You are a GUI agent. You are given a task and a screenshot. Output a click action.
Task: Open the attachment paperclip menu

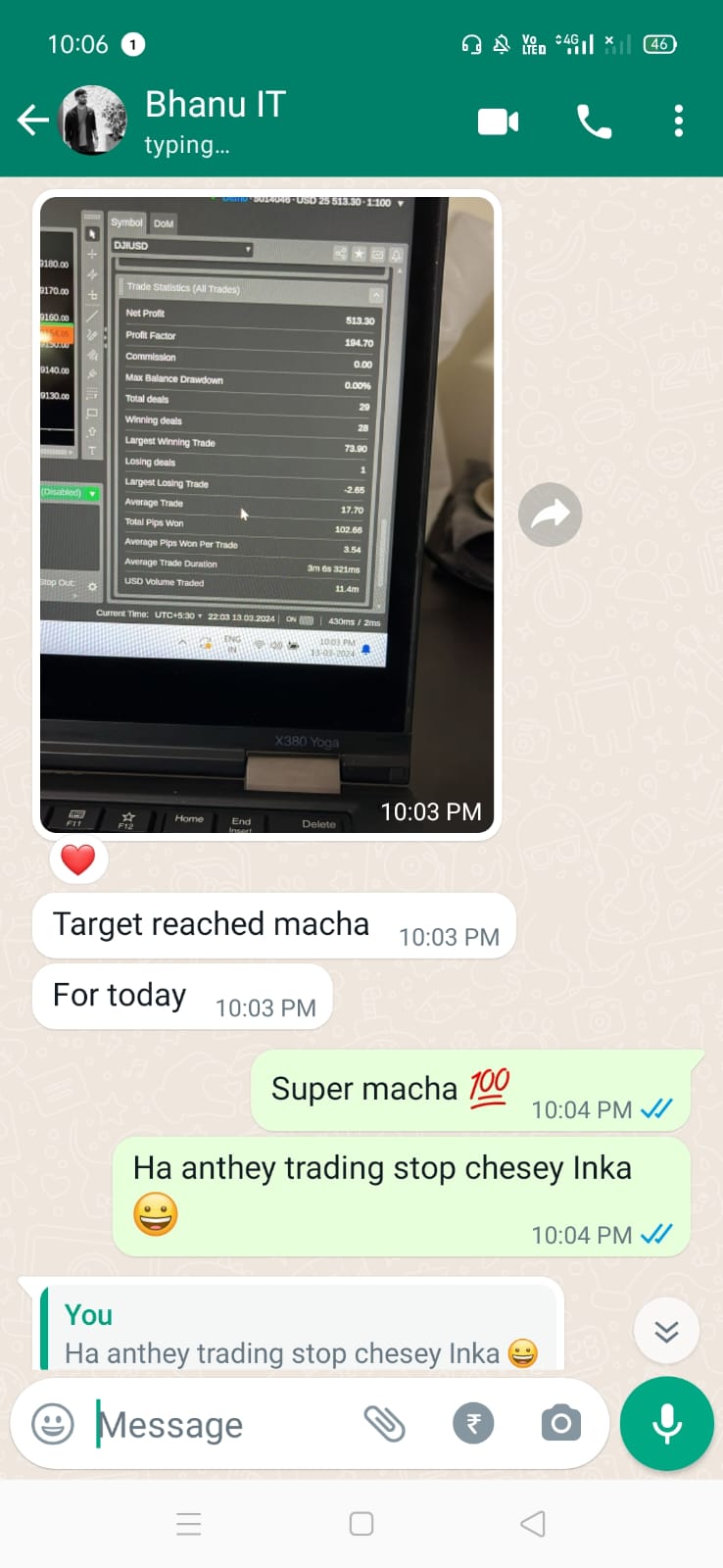pyautogui.click(x=384, y=1424)
